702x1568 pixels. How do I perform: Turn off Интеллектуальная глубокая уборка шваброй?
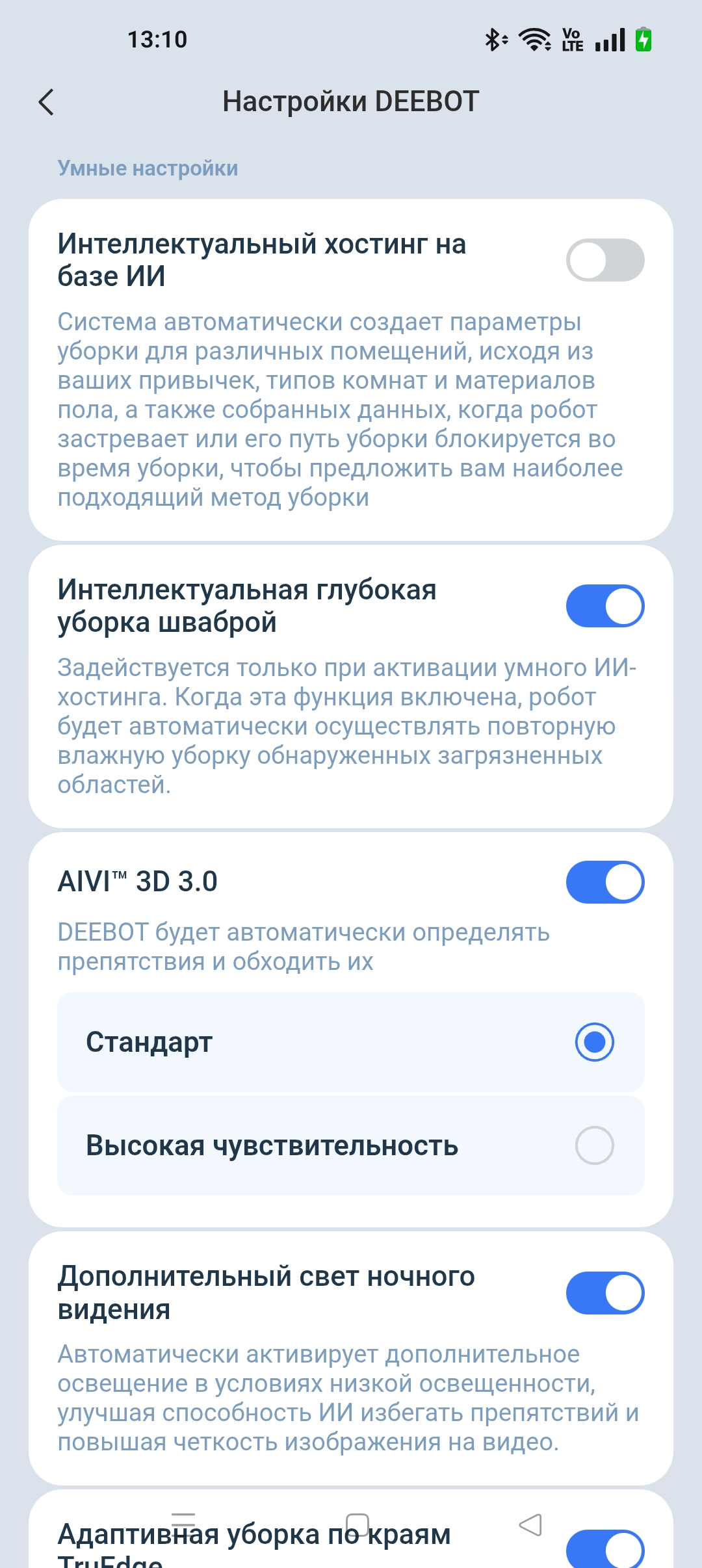[x=604, y=606]
